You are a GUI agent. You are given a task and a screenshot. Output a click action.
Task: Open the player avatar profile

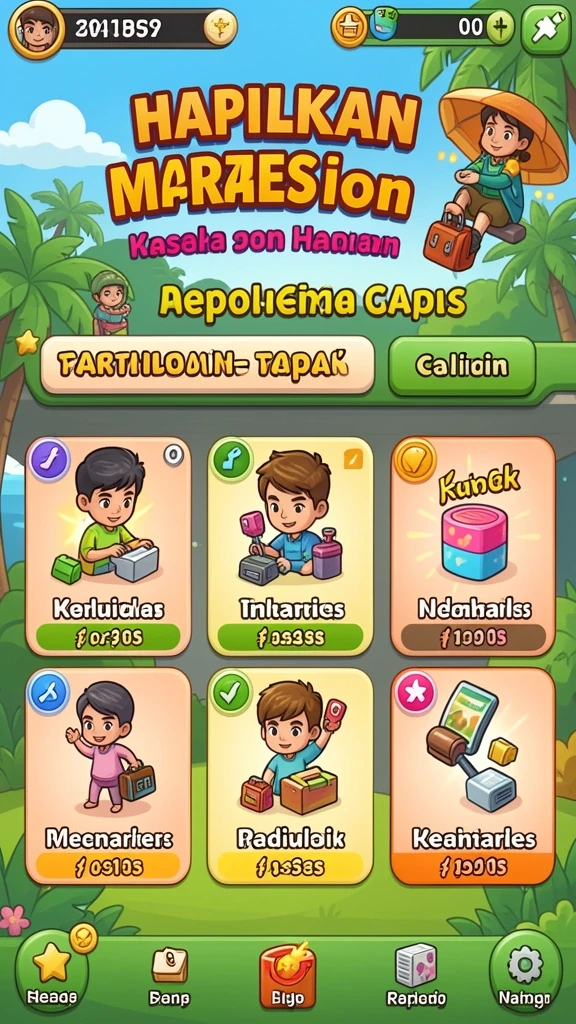tap(36, 29)
